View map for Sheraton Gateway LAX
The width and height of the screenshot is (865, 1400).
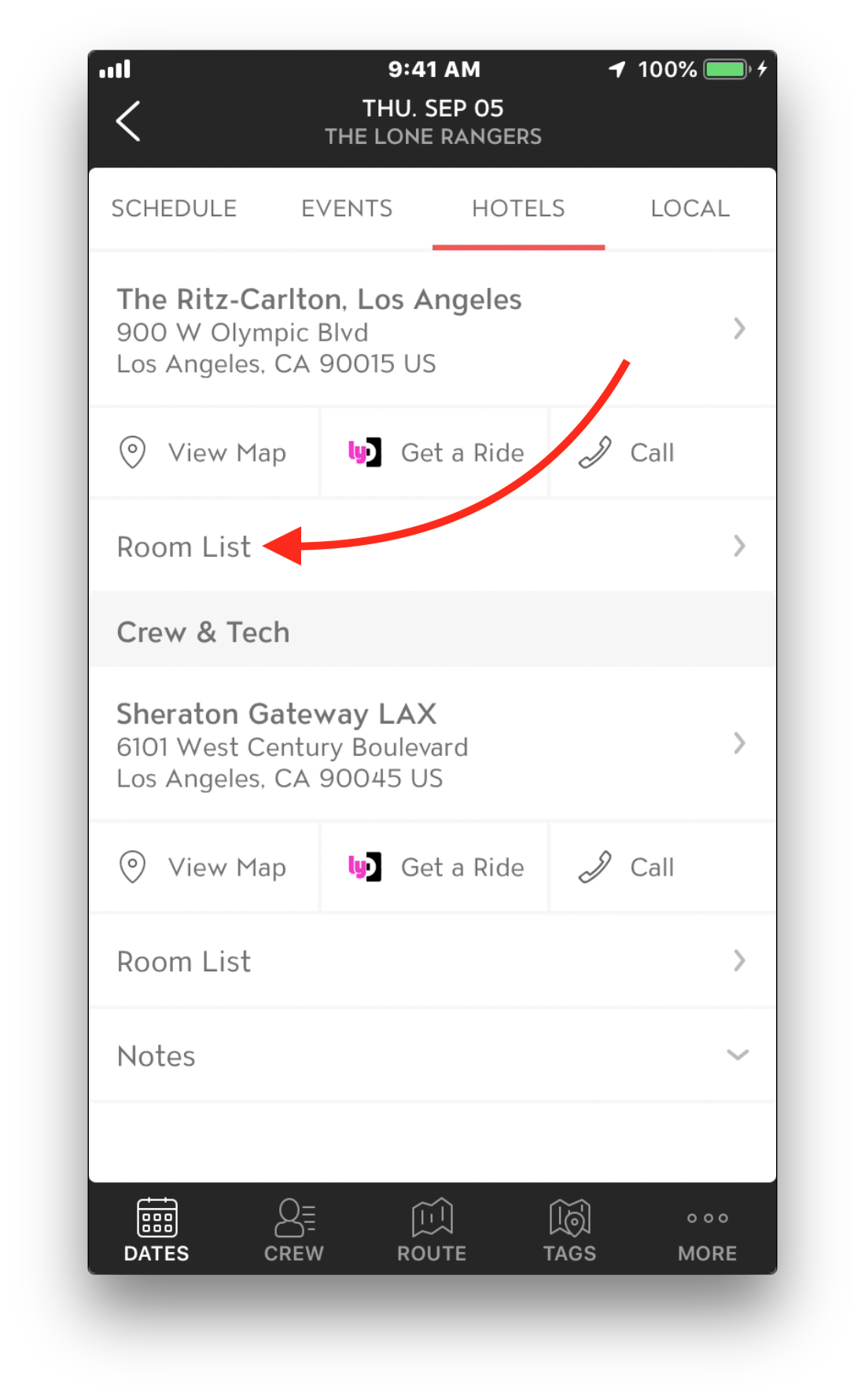click(x=204, y=868)
